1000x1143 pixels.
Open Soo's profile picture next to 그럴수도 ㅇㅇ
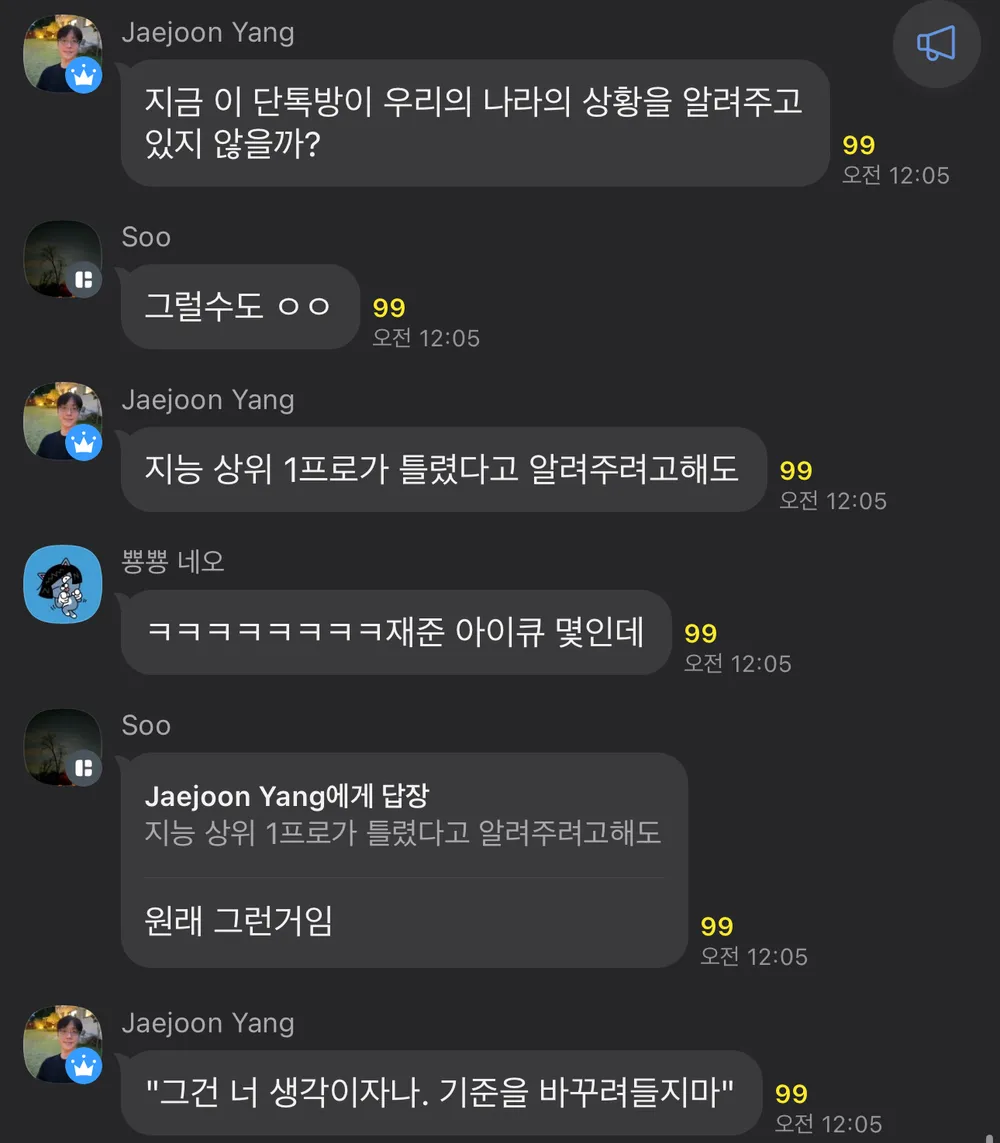tap(62, 258)
